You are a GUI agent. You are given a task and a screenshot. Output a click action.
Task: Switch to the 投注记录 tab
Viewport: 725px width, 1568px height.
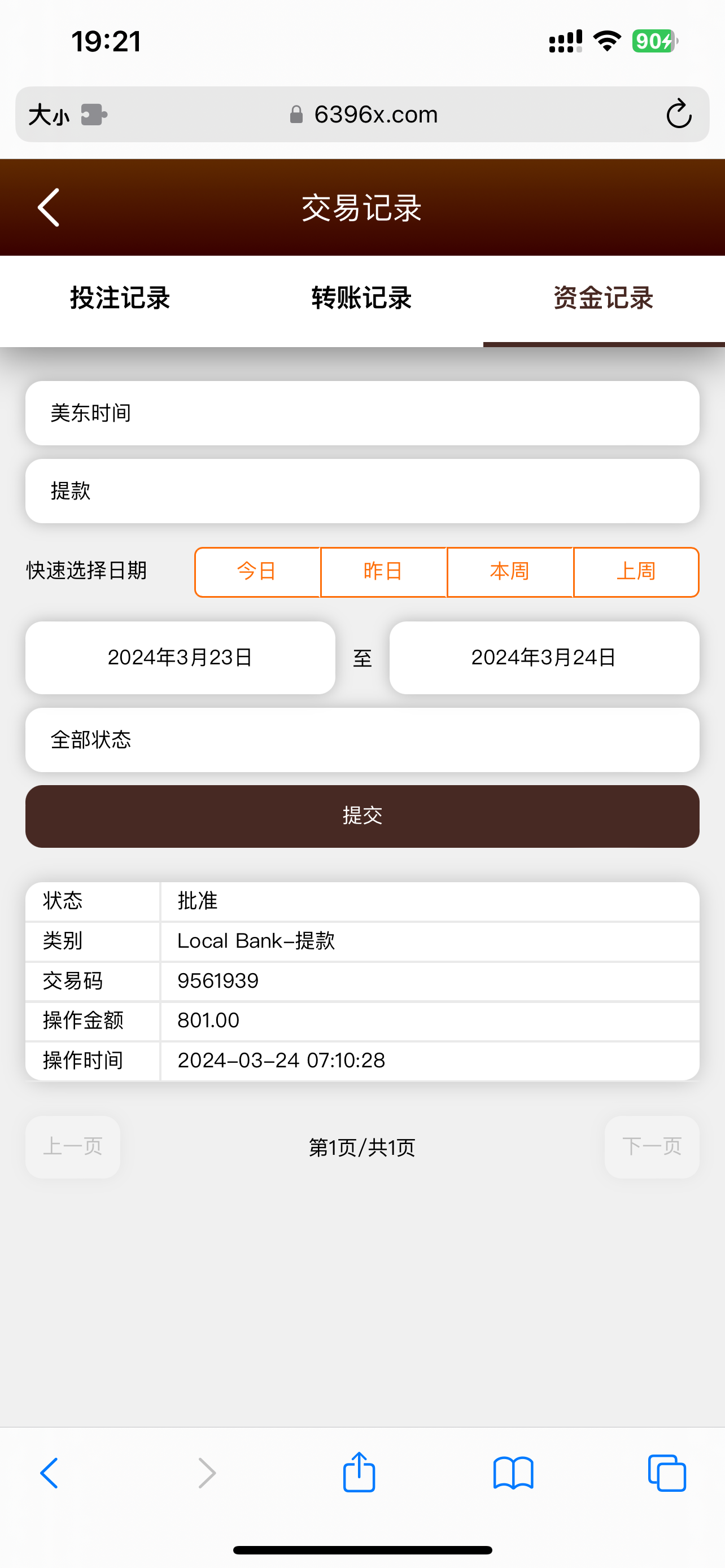pyautogui.click(x=120, y=298)
